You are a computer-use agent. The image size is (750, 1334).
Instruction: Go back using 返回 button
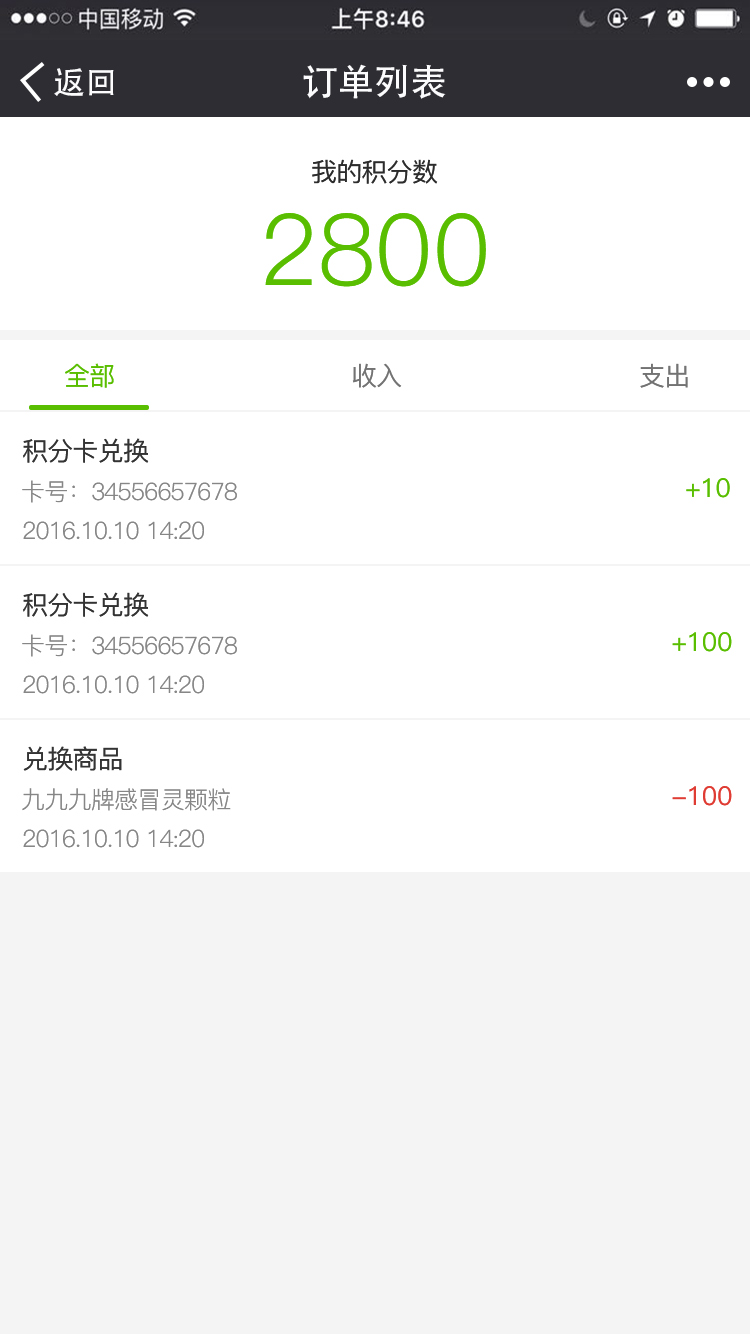pyautogui.click(x=68, y=82)
